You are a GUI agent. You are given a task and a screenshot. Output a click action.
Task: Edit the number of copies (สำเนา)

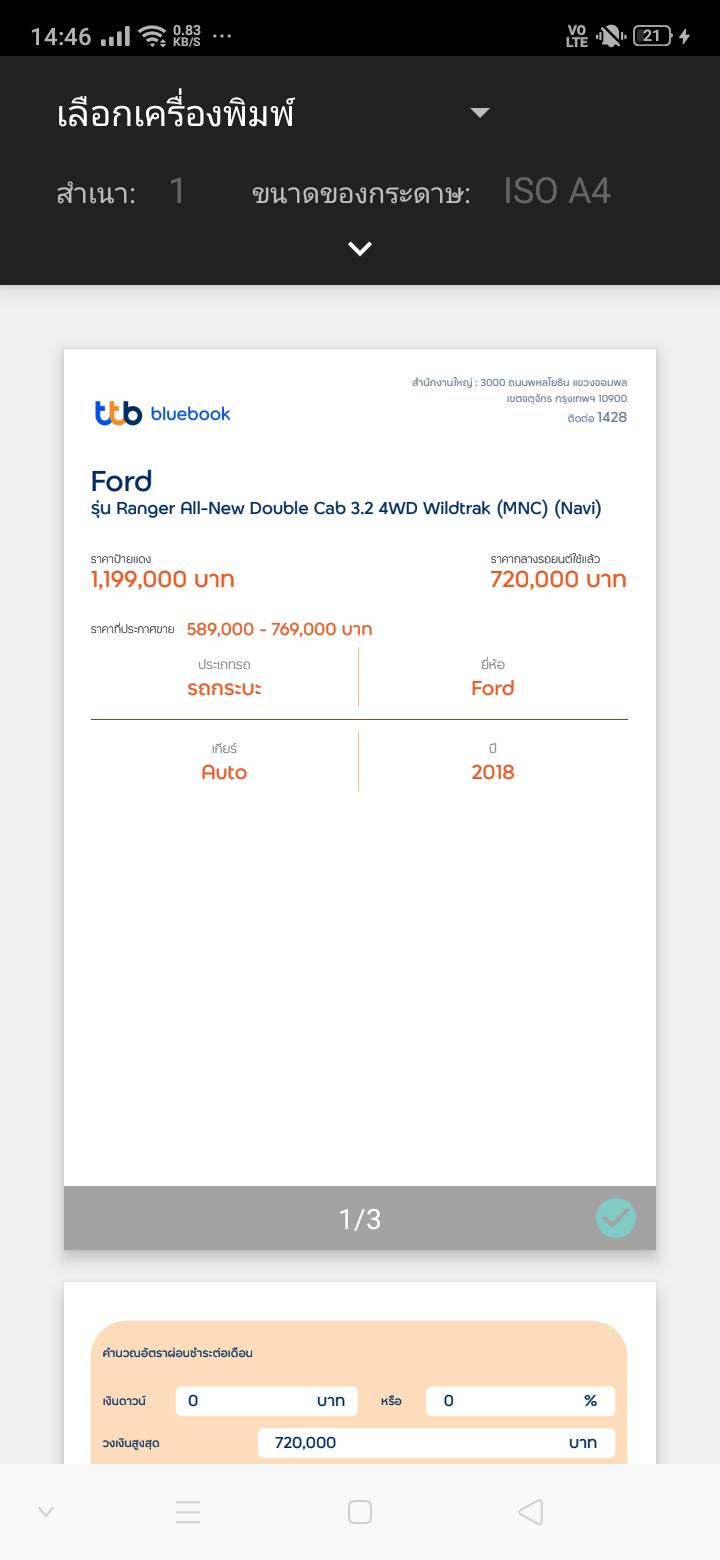point(177,191)
